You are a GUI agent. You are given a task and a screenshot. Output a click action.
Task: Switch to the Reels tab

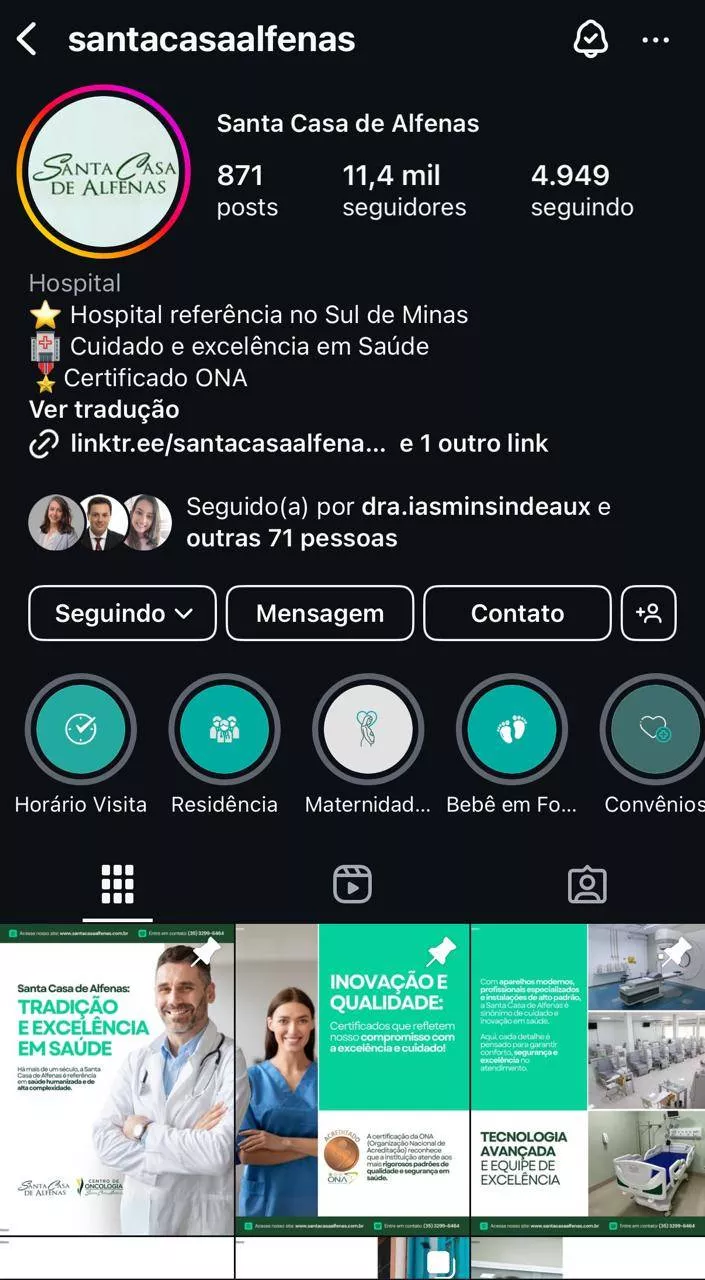(352, 885)
